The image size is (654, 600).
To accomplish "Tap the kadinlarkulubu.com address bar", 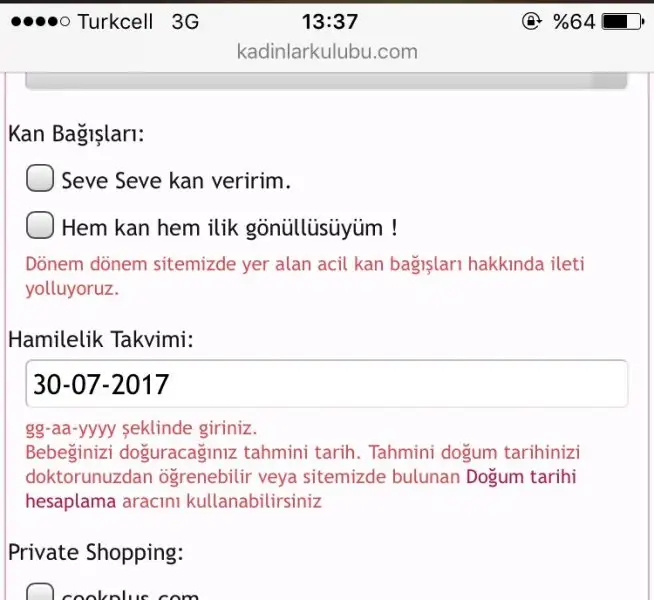I will 327,51.
